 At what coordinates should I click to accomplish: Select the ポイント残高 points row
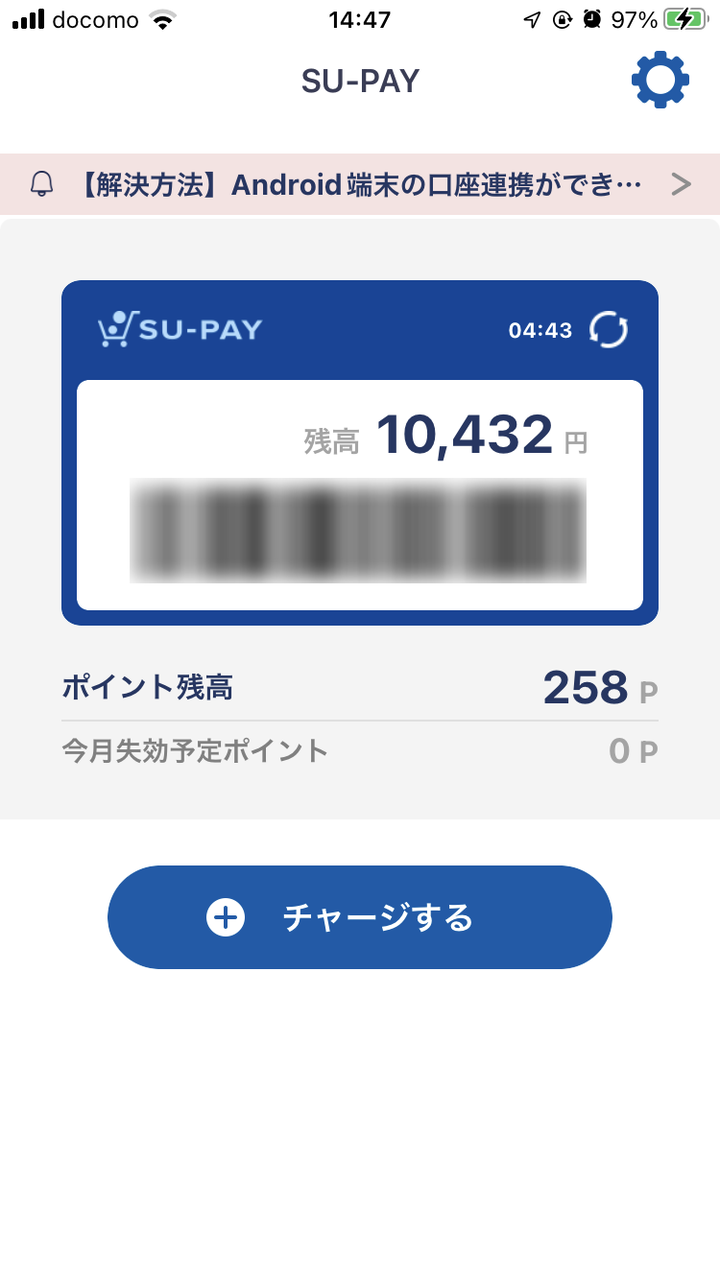click(x=360, y=687)
